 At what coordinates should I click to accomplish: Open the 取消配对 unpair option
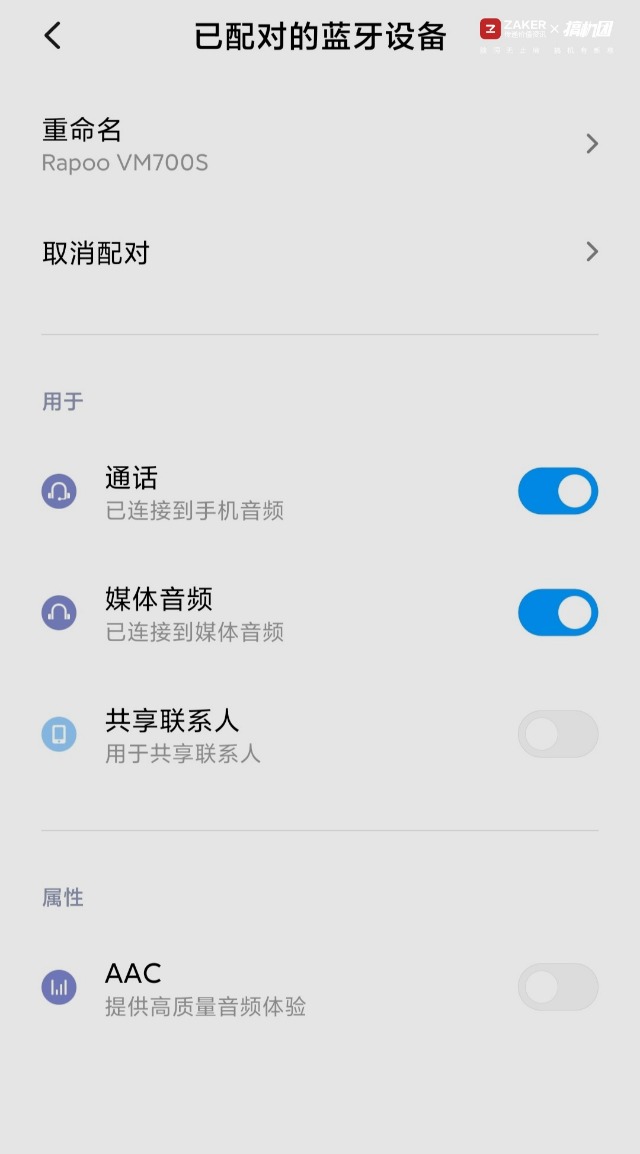coord(320,252)
